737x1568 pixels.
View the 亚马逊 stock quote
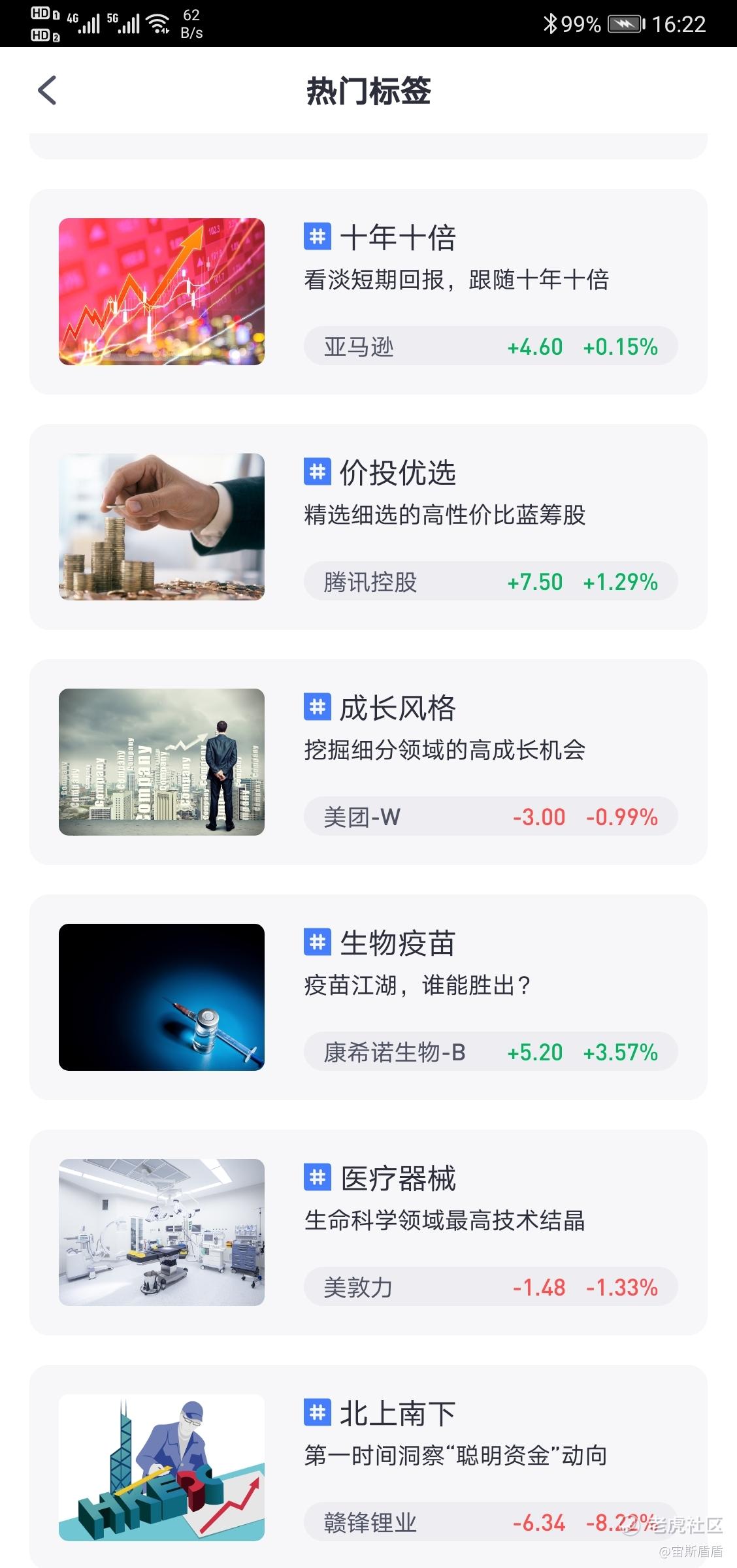(x=490, y=346)
